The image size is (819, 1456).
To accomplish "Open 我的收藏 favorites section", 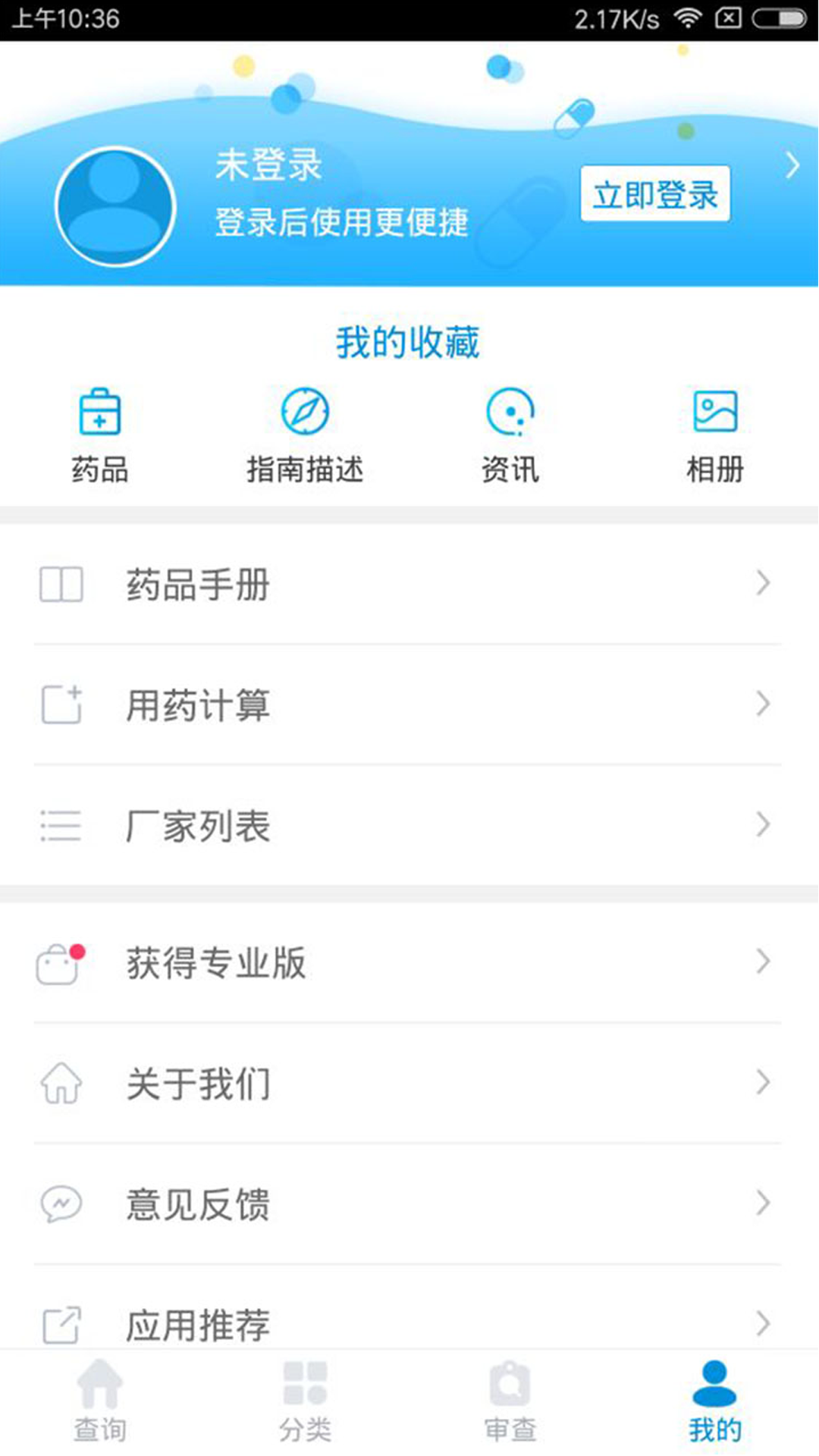I will coord(409,340).
